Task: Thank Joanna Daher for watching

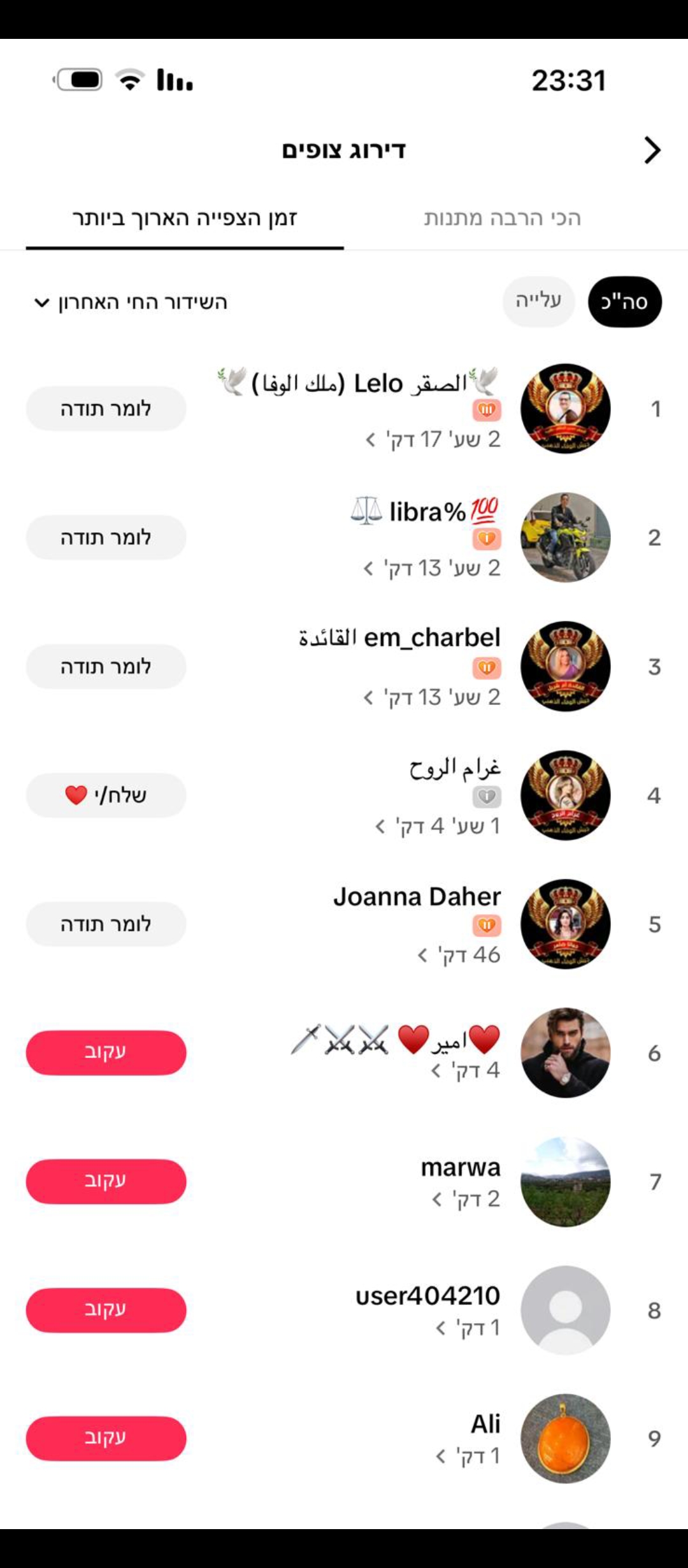Action: [x=106, y=924]
